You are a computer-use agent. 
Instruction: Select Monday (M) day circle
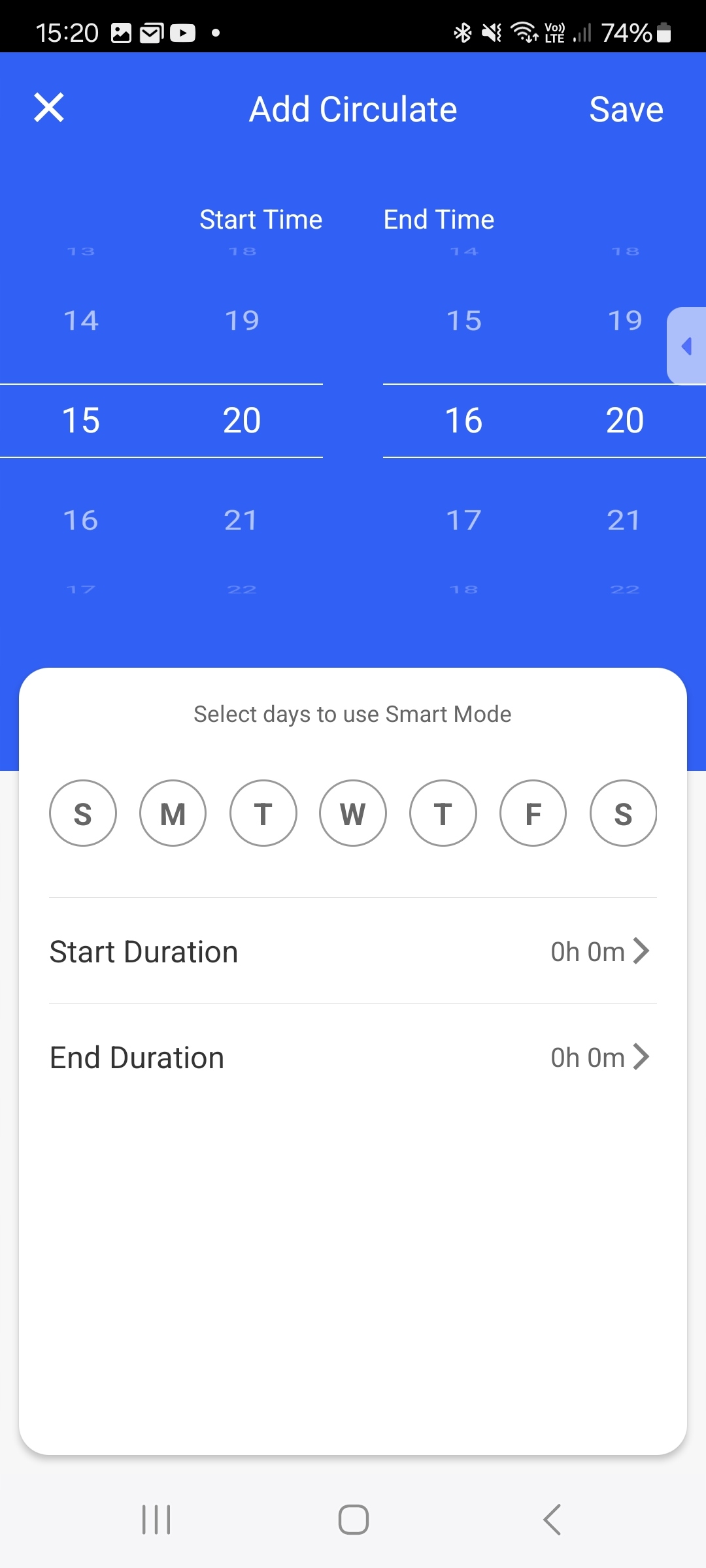pos(173,813)
